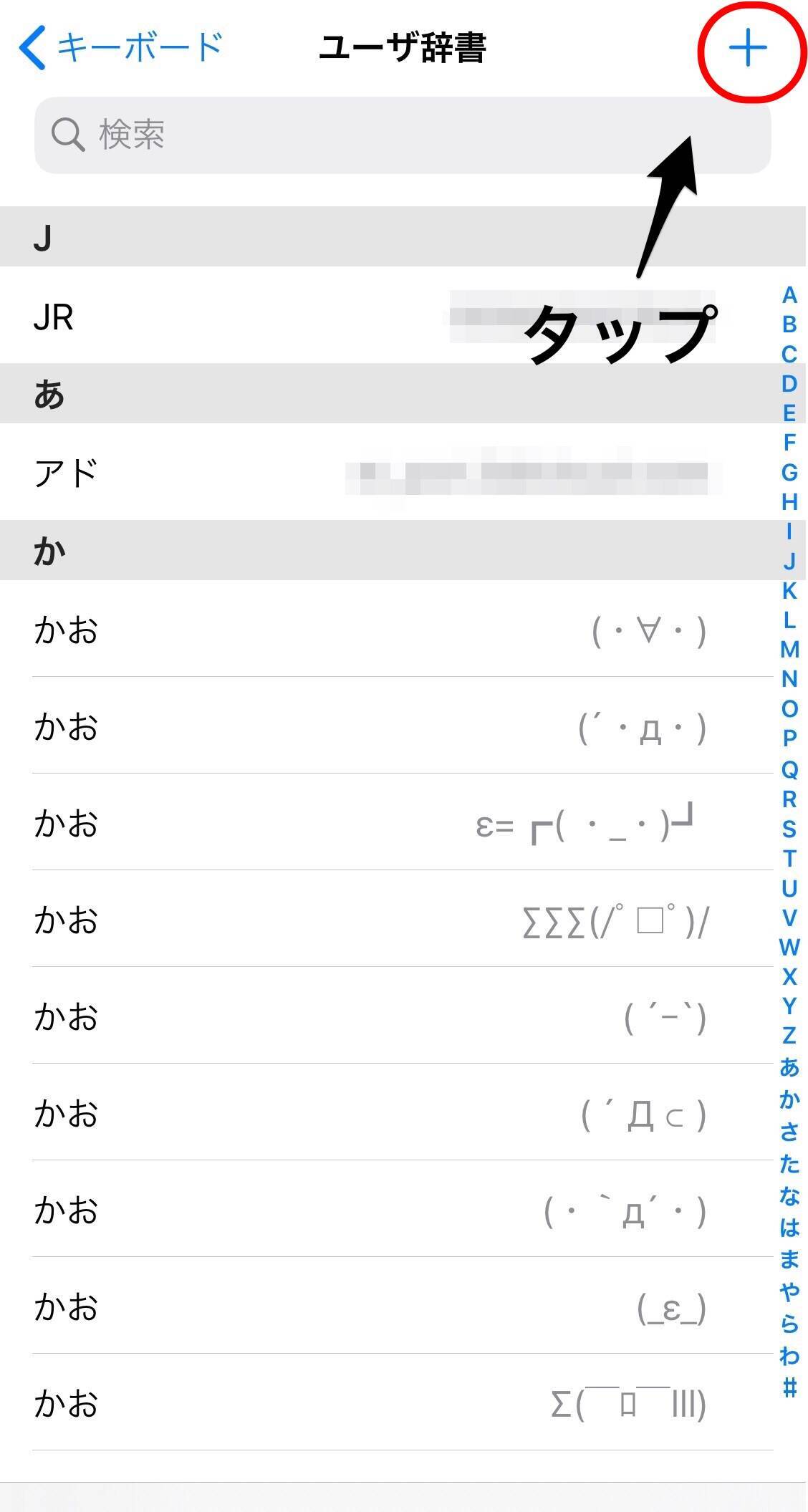This screenshot has height=1512, width=808.
Task: Jump to letter M in the index
Action: [789, 649]
